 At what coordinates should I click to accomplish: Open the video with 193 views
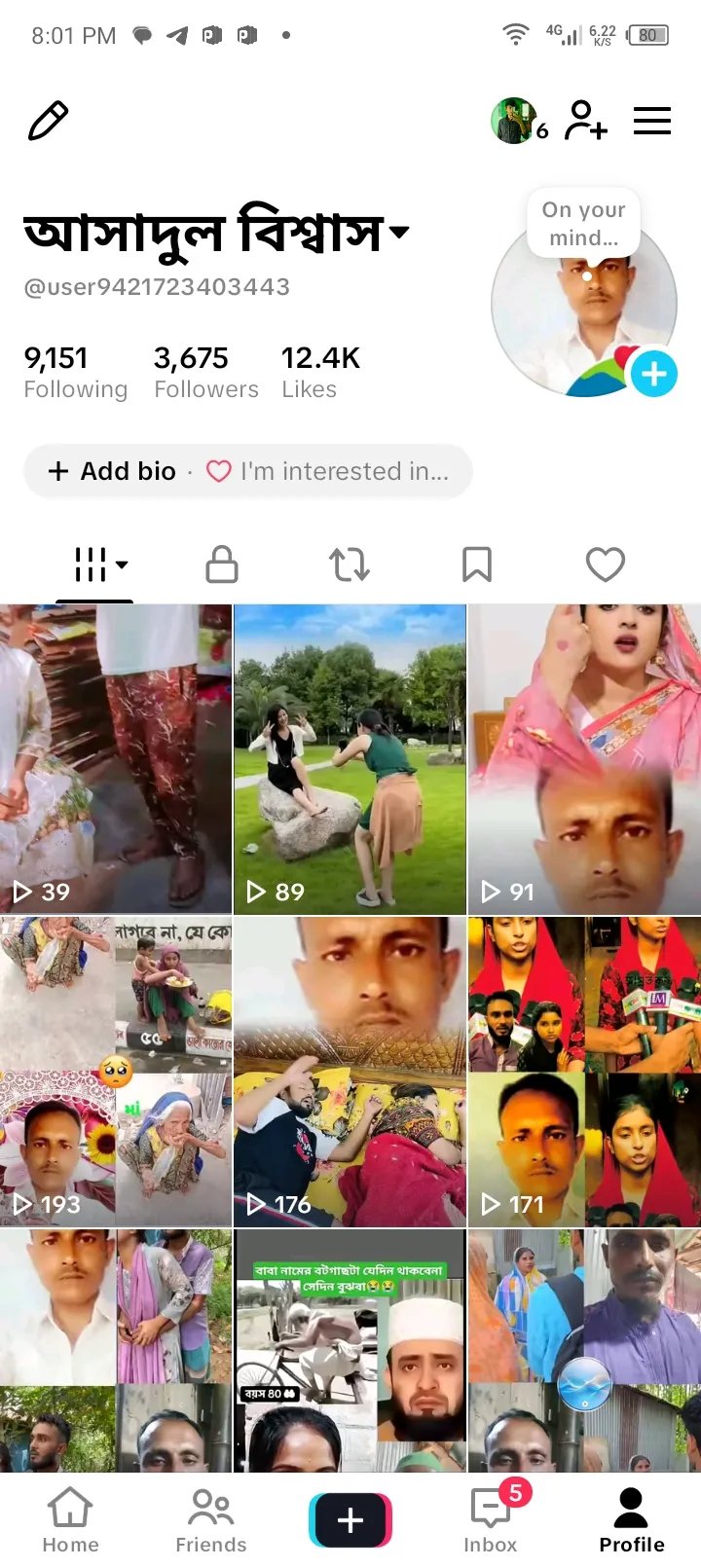pyautogui.click(x=116, y=1071)
